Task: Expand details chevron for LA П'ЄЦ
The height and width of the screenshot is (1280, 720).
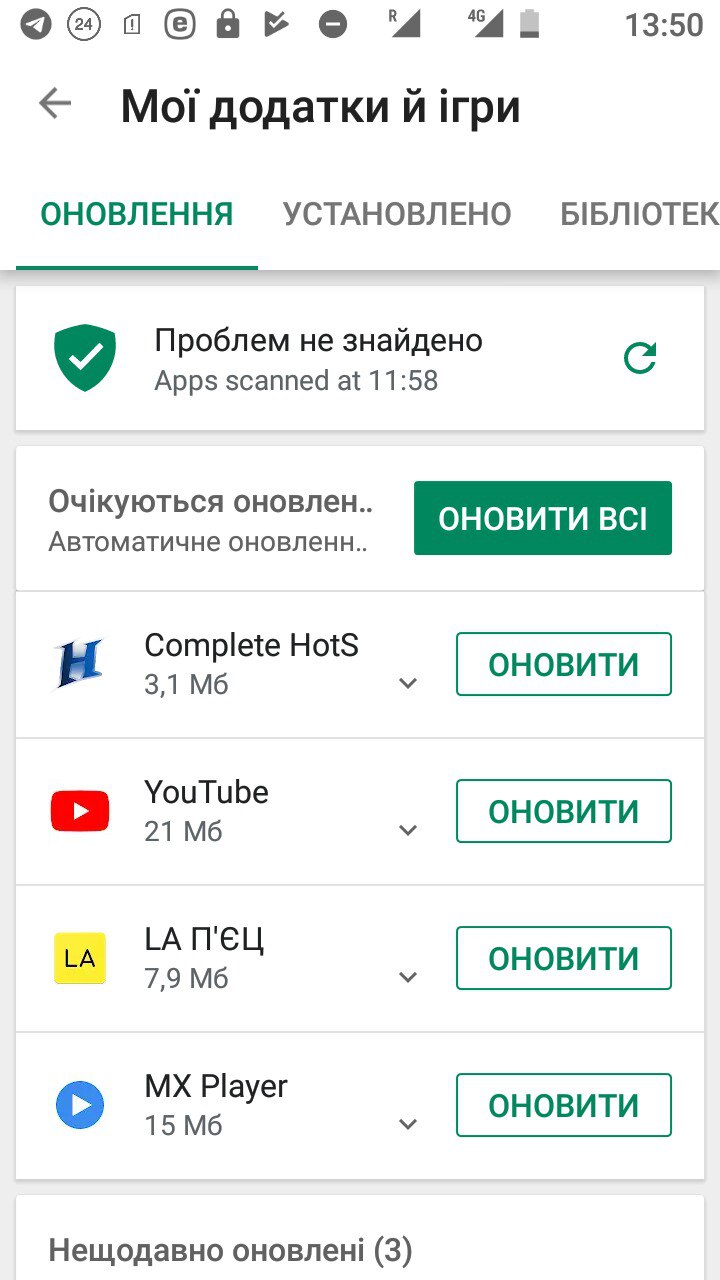Action: coord(407,978)
